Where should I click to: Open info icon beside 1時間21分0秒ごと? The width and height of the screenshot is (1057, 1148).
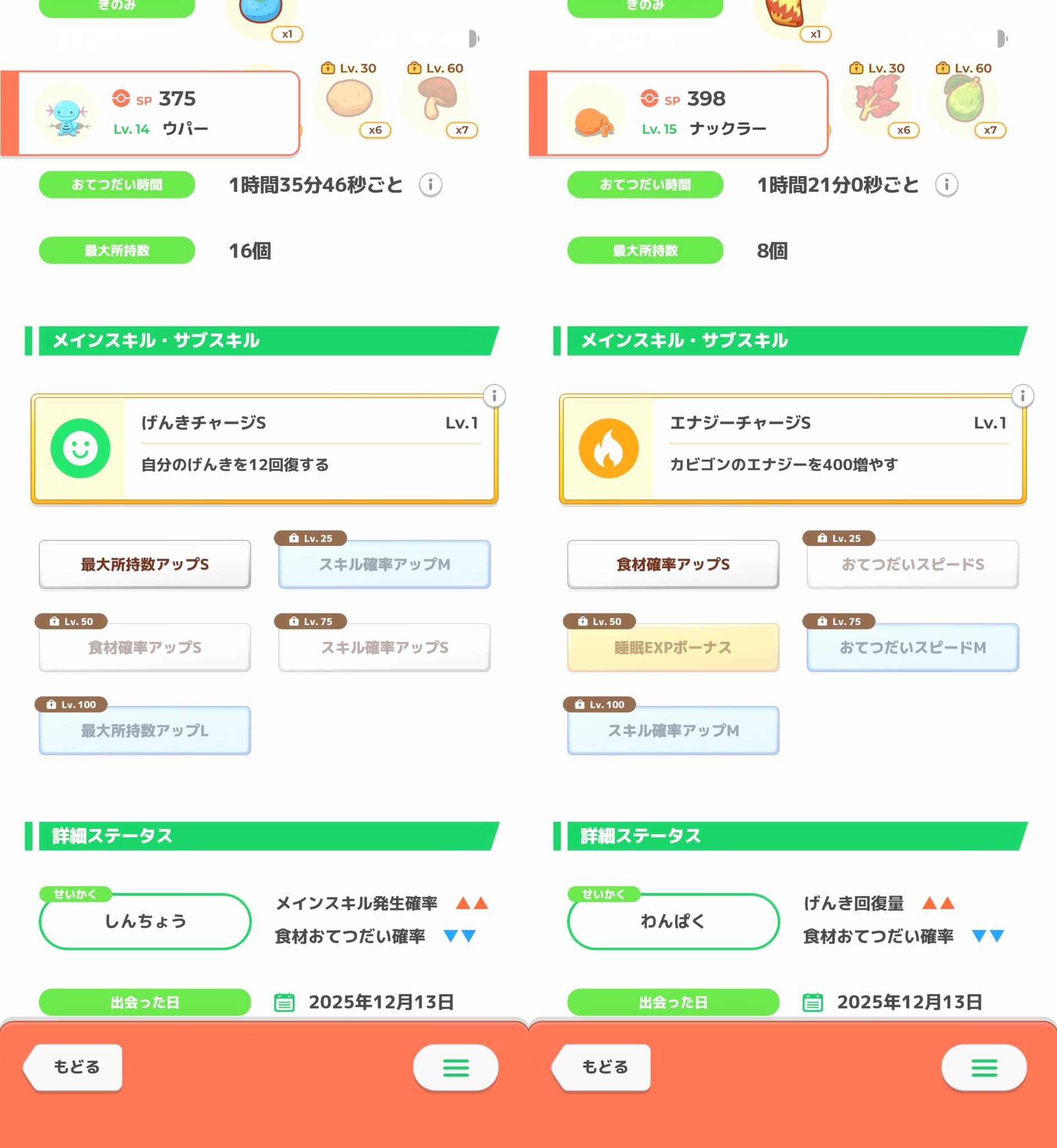pos(947,184)
